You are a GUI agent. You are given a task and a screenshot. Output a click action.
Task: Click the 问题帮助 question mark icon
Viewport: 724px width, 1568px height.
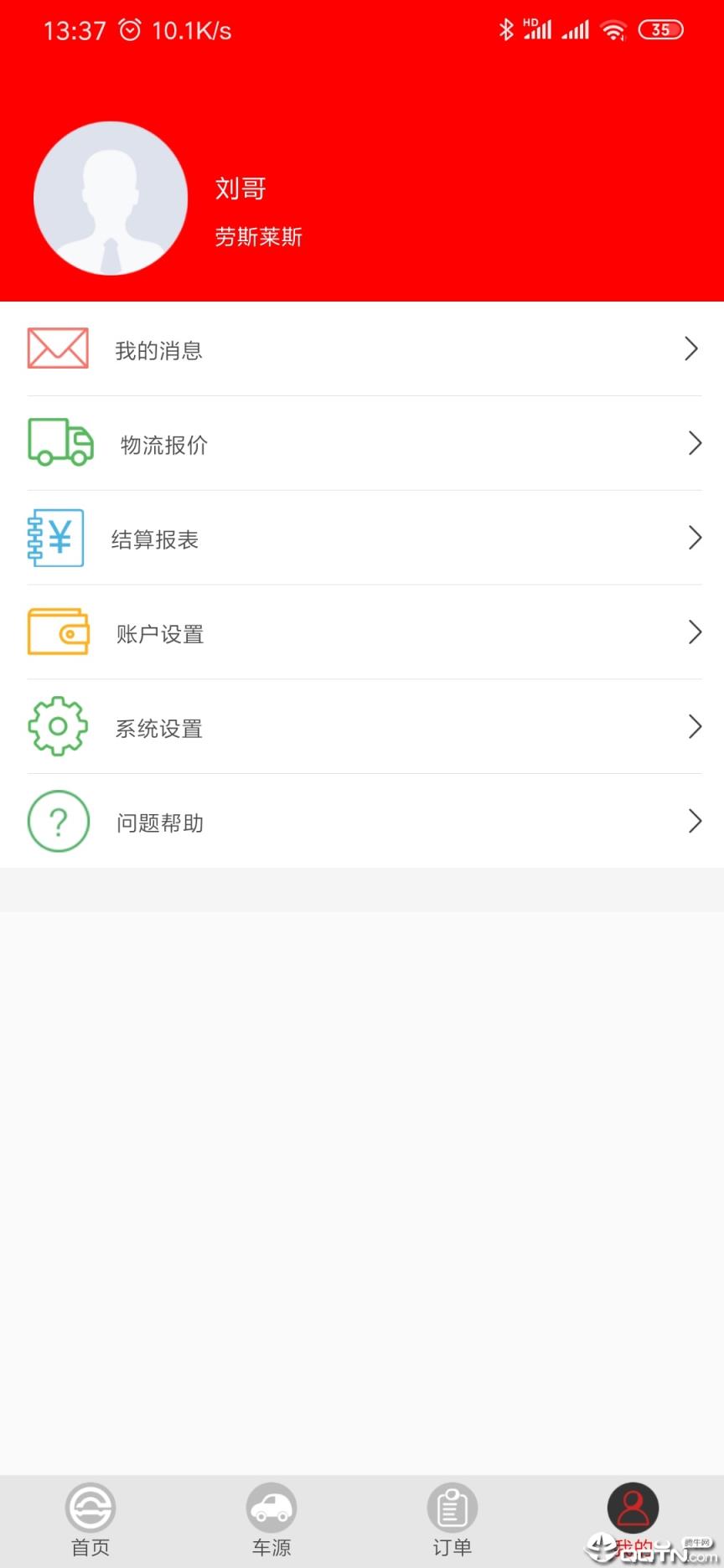point(57,821)
